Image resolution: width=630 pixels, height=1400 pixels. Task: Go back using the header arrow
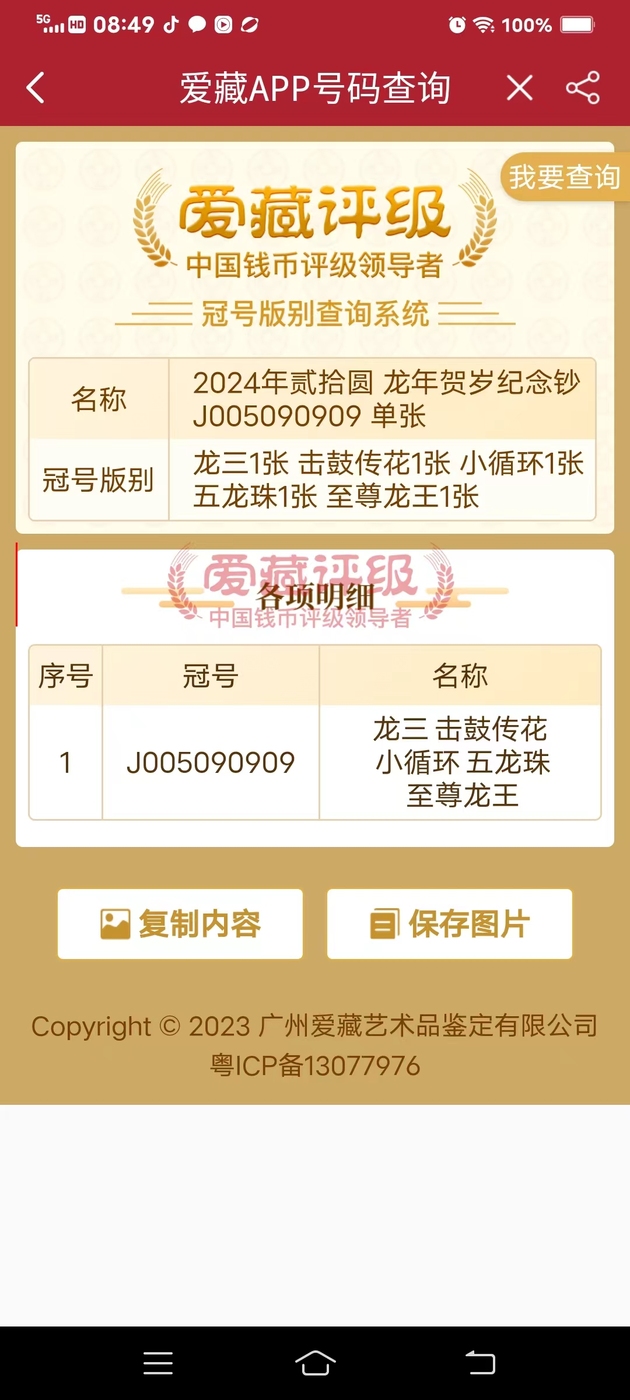coord(36,88)
